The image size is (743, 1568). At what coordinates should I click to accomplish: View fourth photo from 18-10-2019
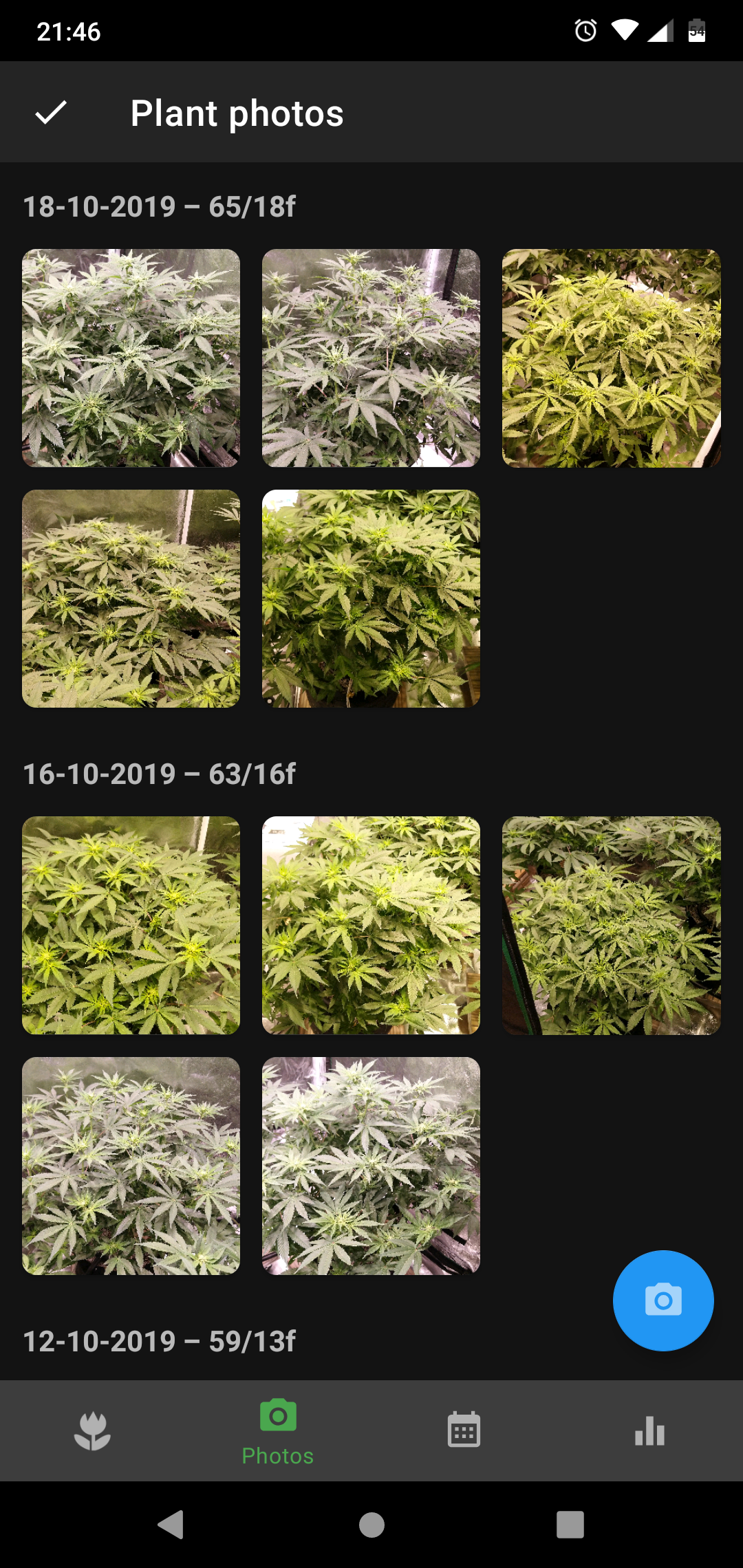(131, 598)
